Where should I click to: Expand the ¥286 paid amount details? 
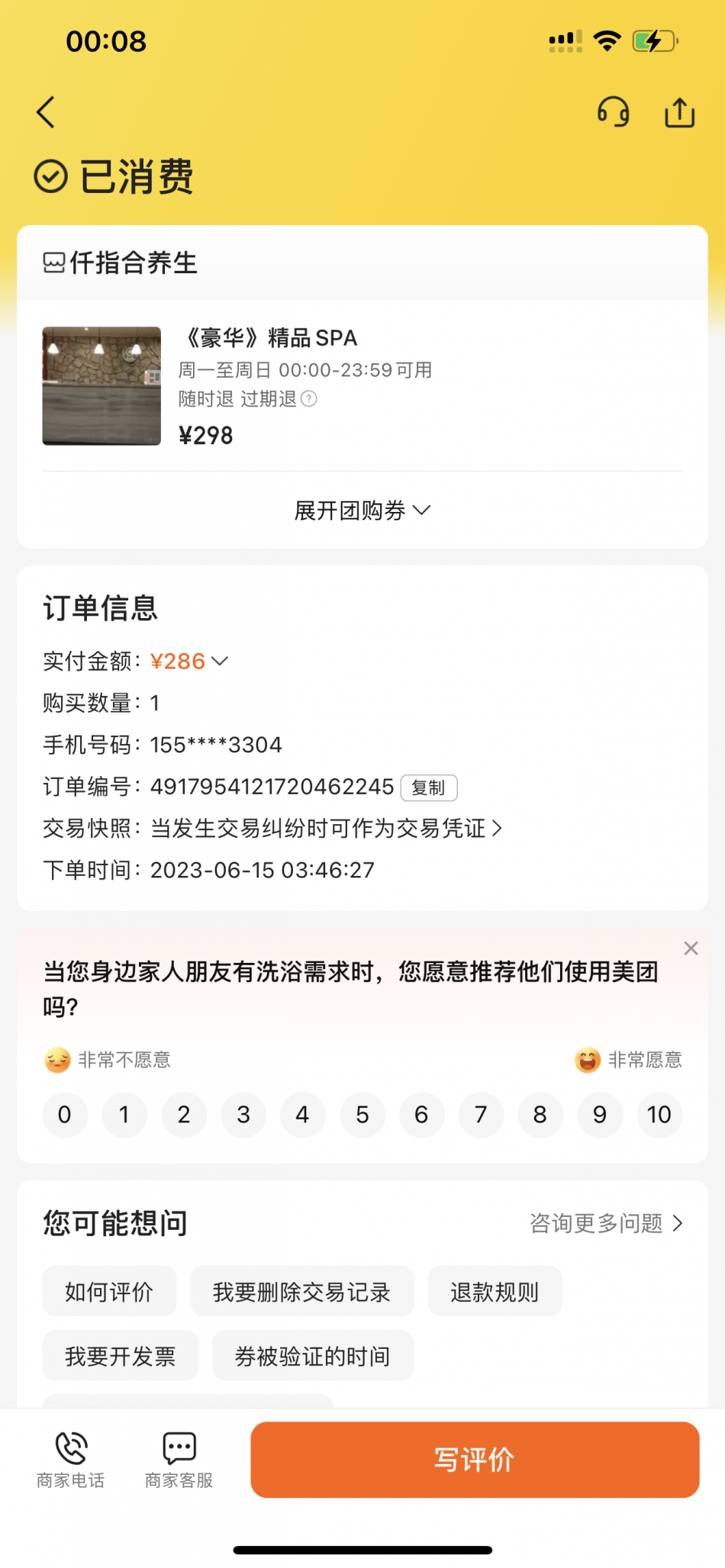189,661
